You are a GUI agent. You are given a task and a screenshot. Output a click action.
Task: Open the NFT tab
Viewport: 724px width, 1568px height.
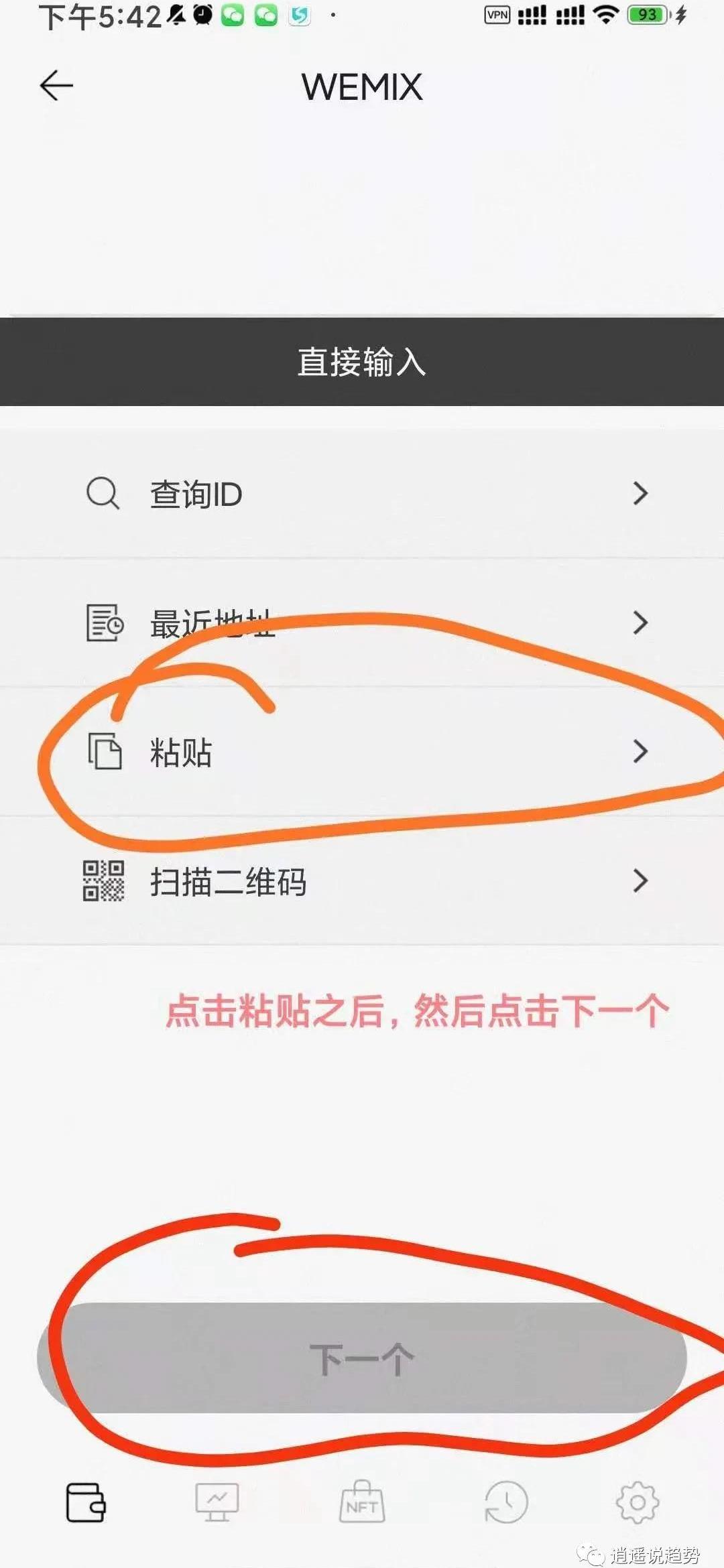pos(362,1502)
